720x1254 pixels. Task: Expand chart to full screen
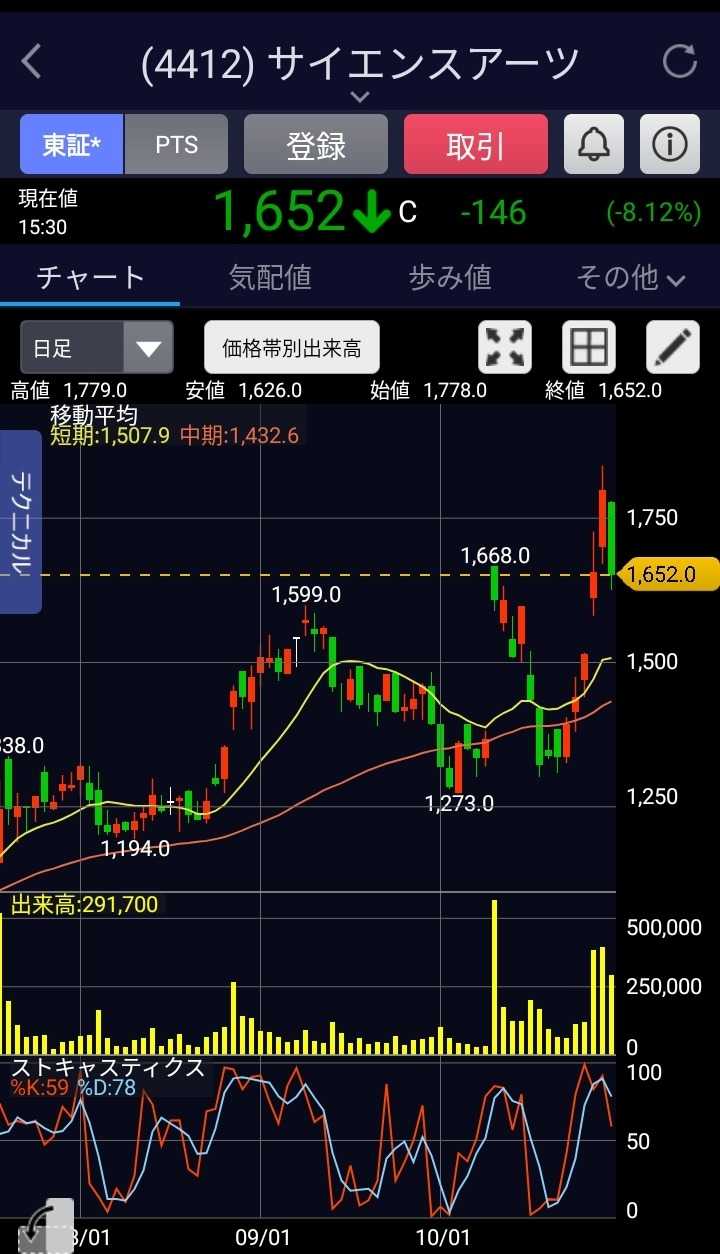(505, 348)
